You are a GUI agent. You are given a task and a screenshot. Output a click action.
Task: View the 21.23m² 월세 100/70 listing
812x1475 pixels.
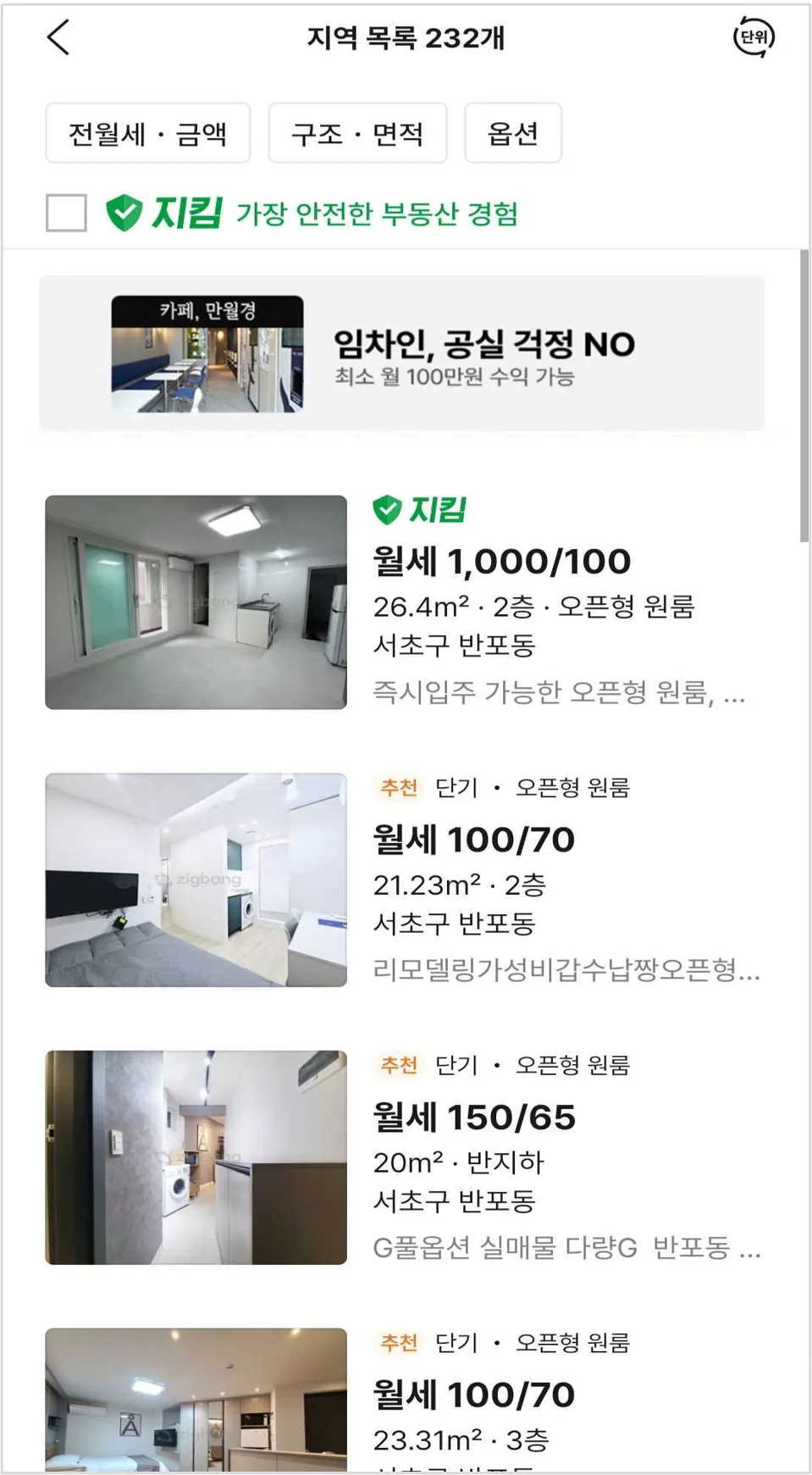474,840
